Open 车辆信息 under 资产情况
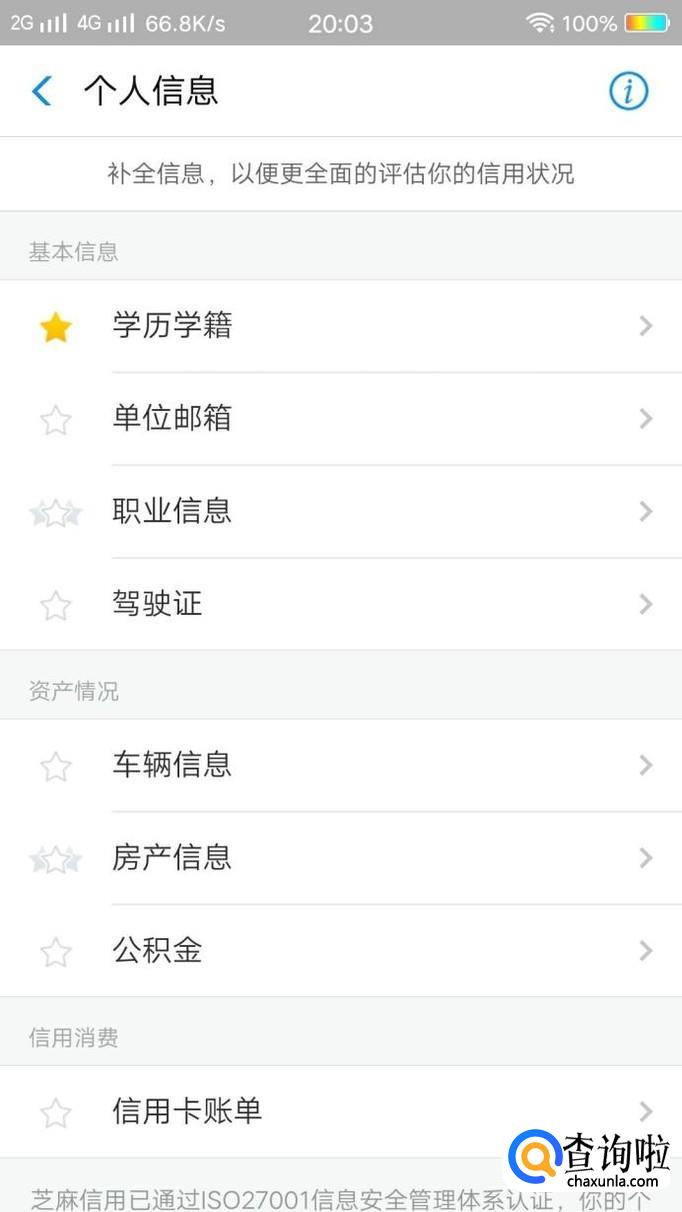Viewport: 682px width, 1212px height. point(340,765)
